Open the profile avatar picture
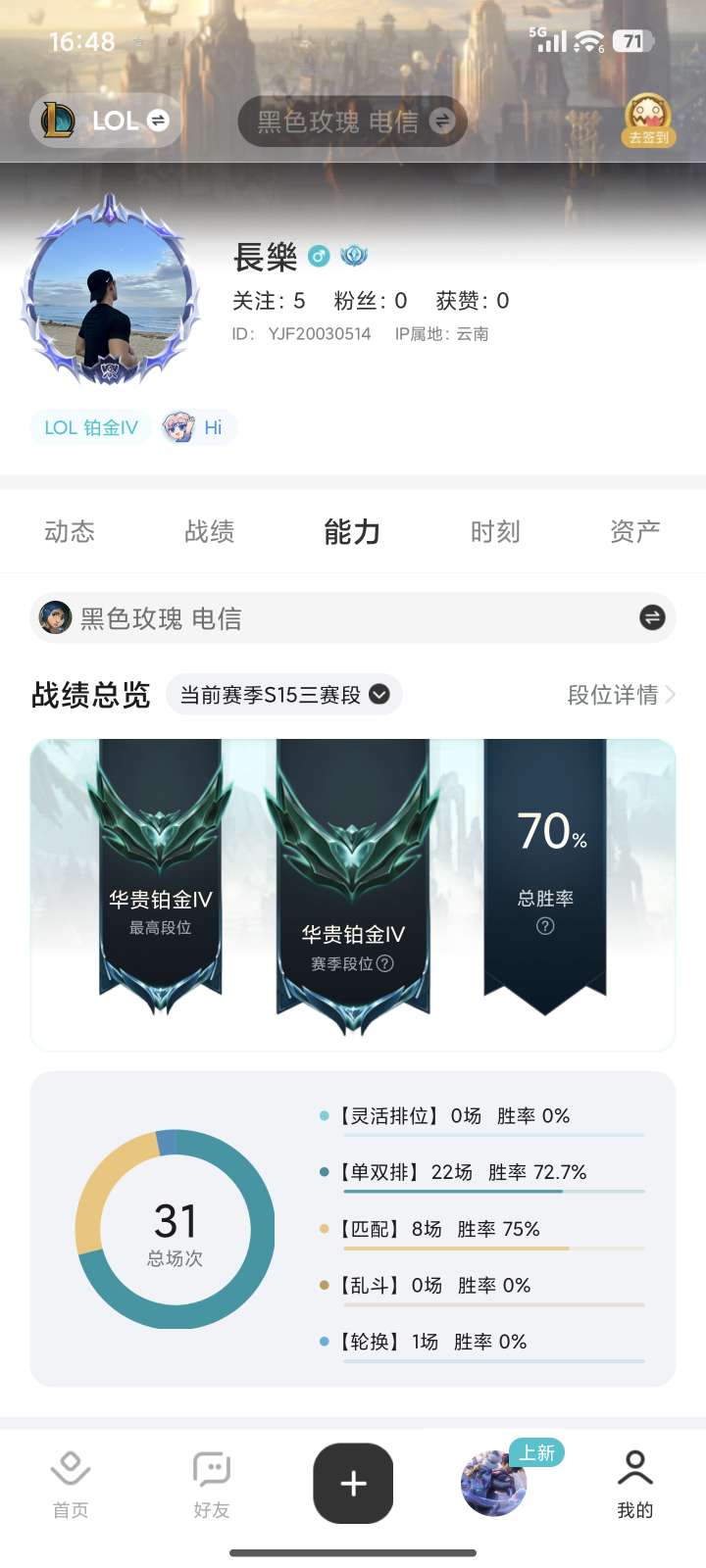Viewport: 706px width, 1568px height. point(109,290)
